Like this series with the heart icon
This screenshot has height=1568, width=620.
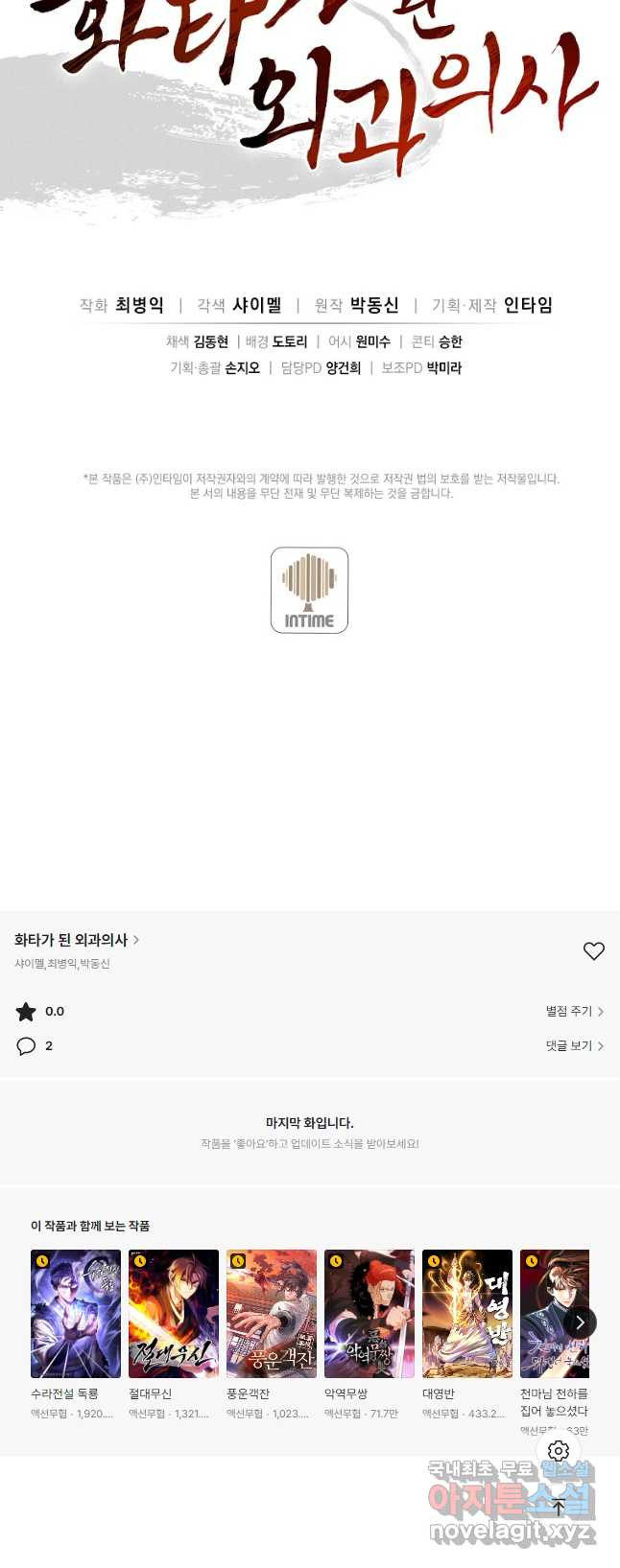click(593, 950)
